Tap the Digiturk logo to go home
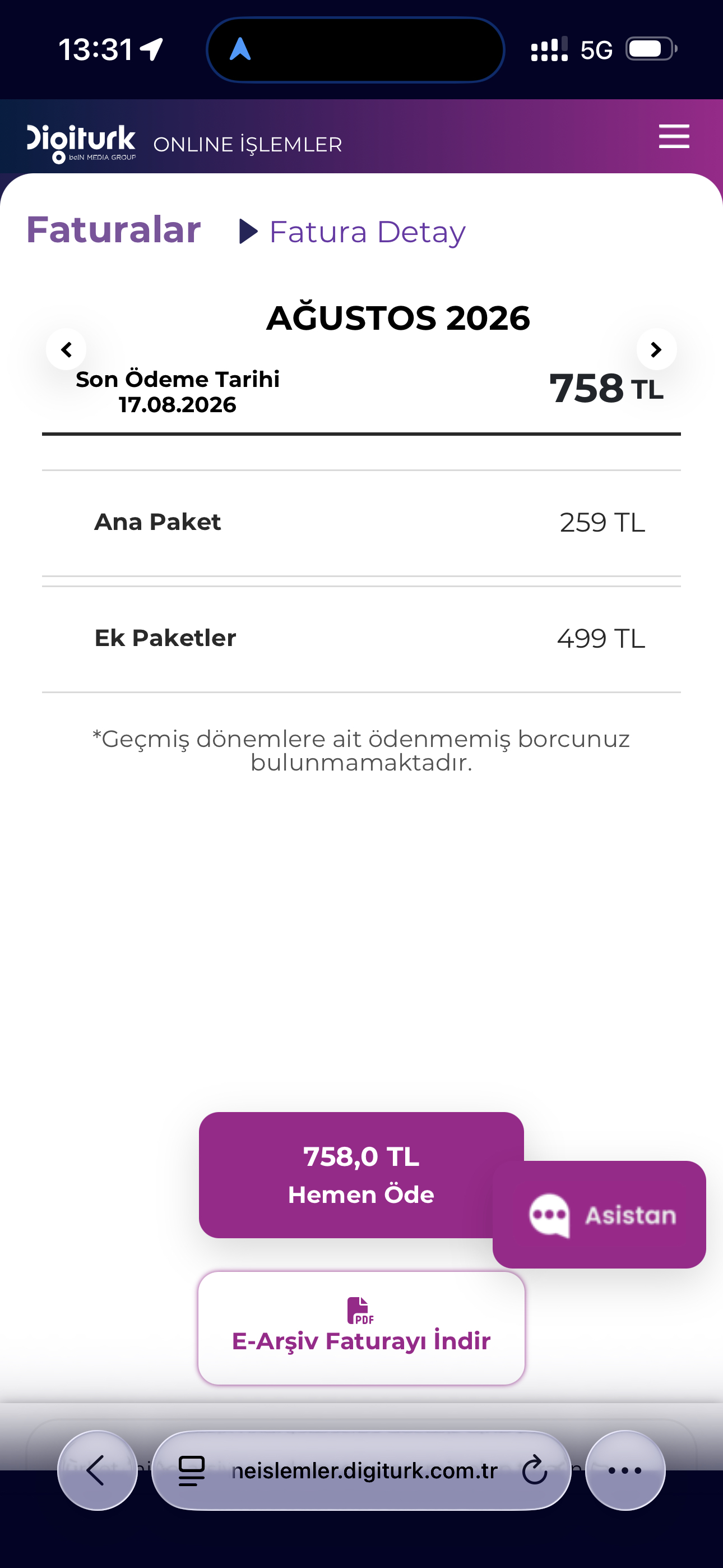The width and height of the screenshot is (723, 1568). coord(81,144)
